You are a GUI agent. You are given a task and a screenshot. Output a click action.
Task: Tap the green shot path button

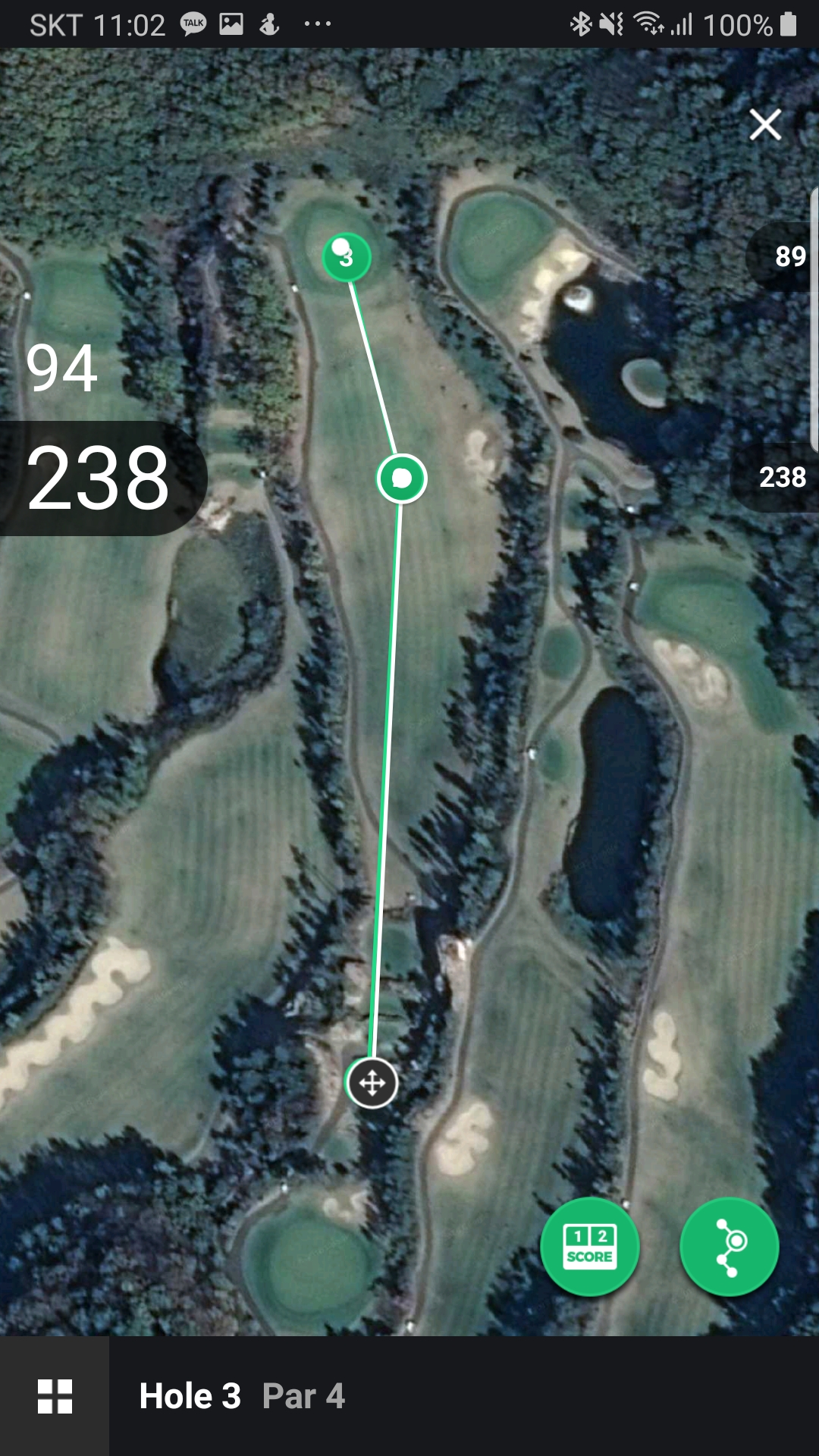729,1246
